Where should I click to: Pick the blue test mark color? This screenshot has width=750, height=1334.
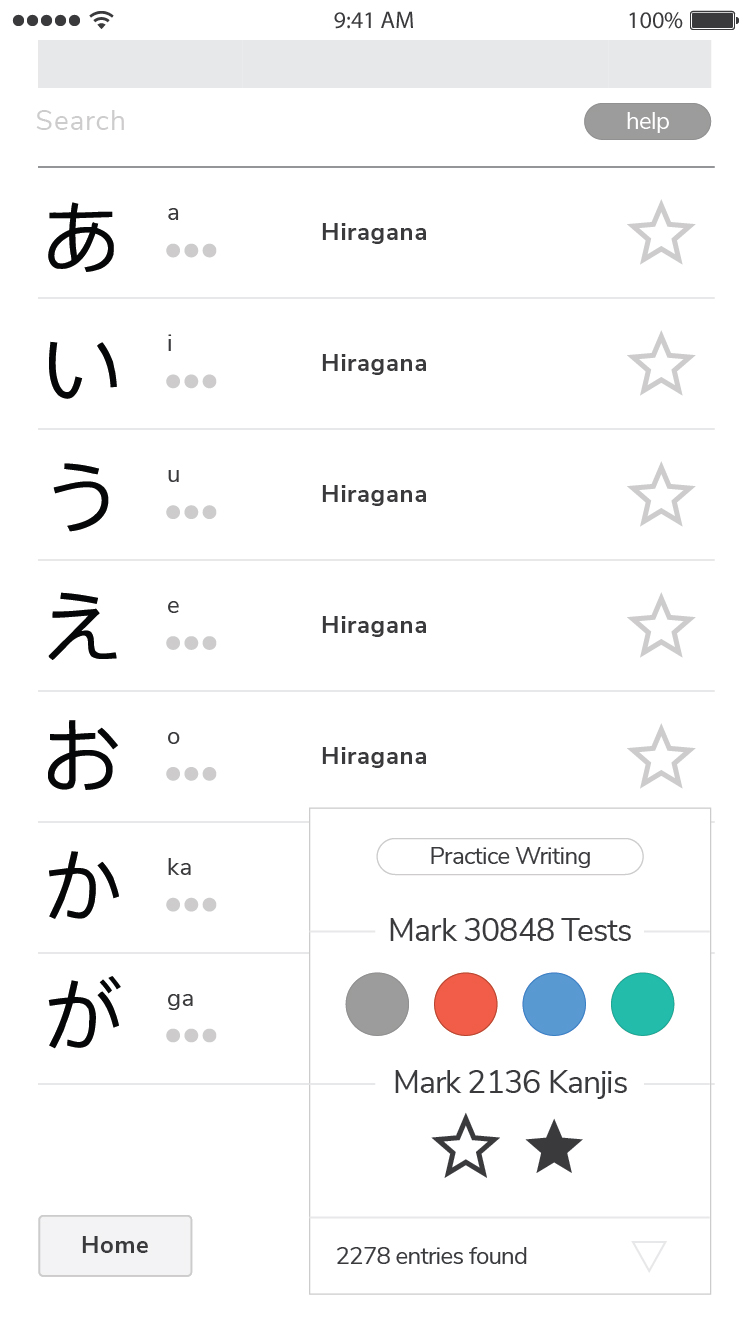[x=554, y=1004]
